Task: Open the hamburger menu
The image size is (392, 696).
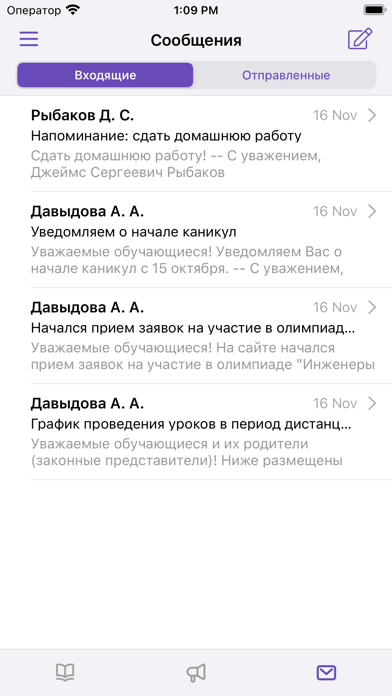Action: point(29,39)
